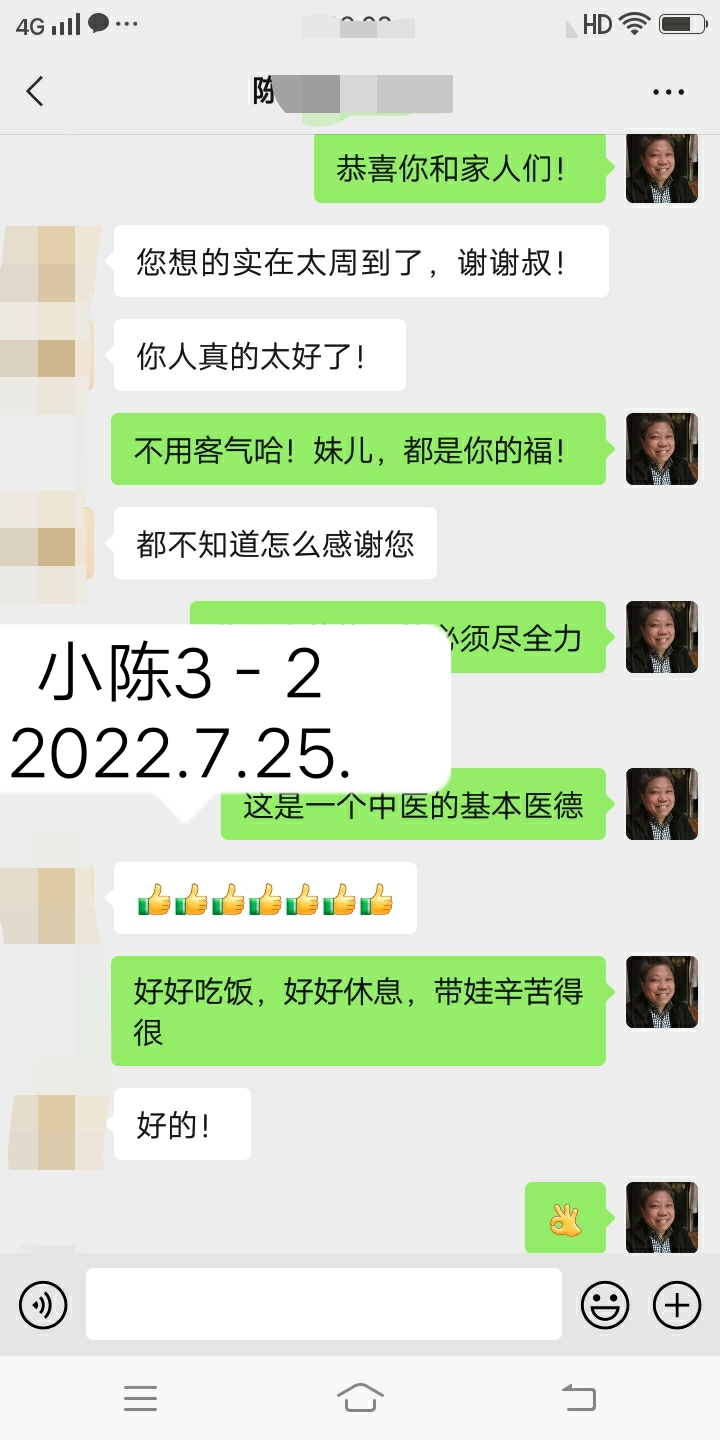The image size is (720, 1440).
Task: Focus the message text field
Action: (x=323, y=1304)
